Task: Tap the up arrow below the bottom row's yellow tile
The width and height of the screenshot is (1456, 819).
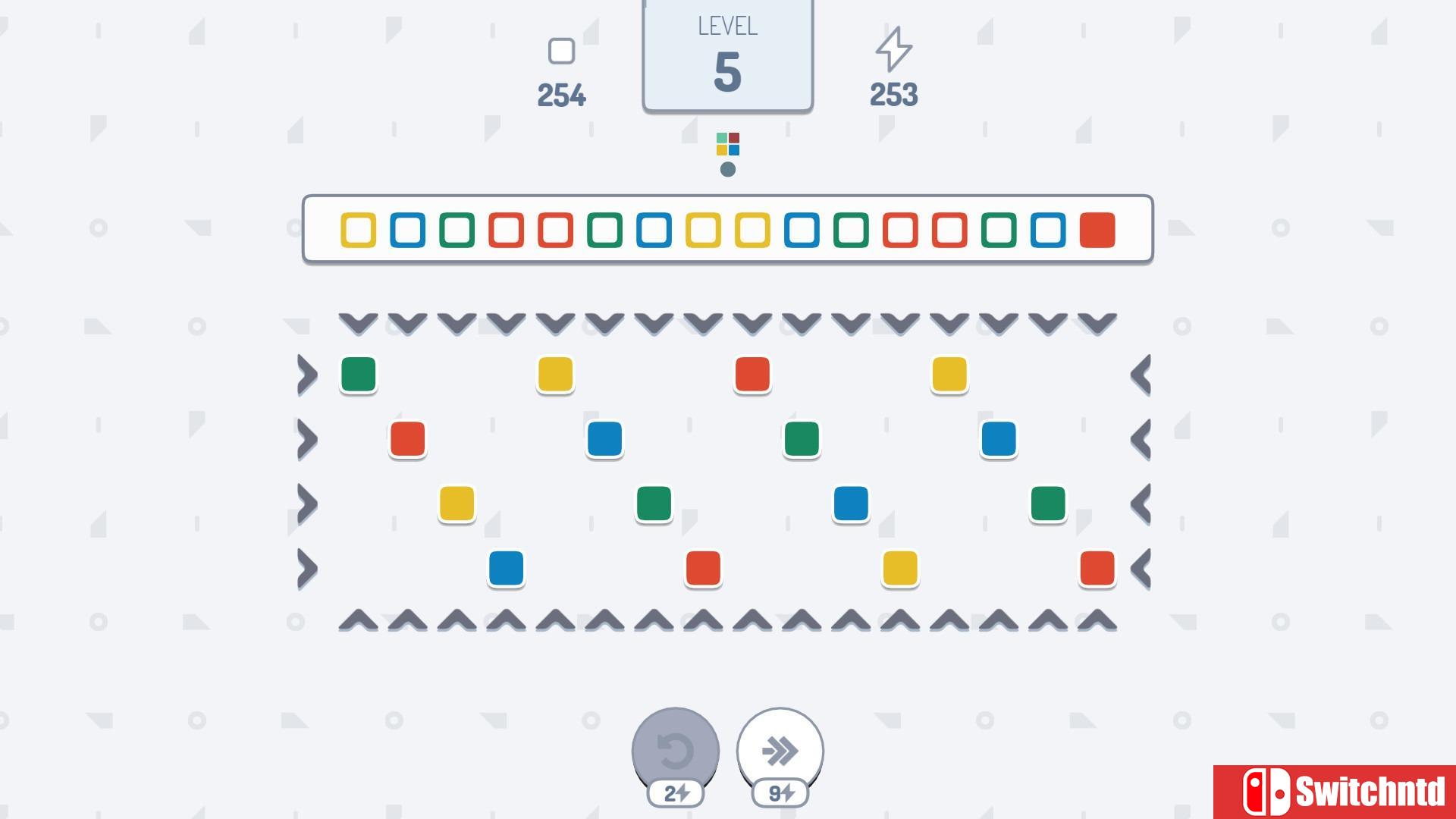Action: [900, 620]
